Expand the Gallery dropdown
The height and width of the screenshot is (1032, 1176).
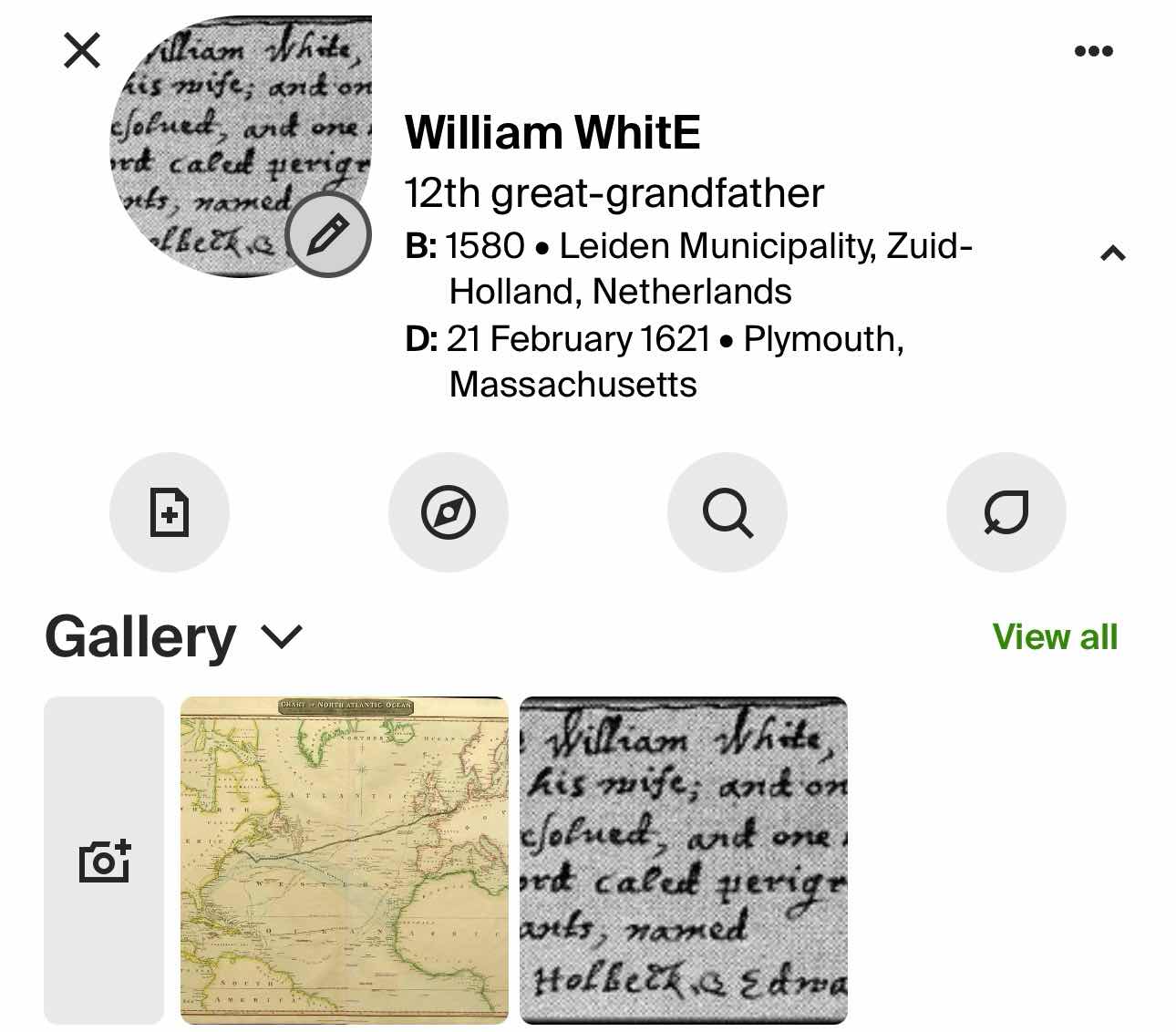tap(282, 636)
